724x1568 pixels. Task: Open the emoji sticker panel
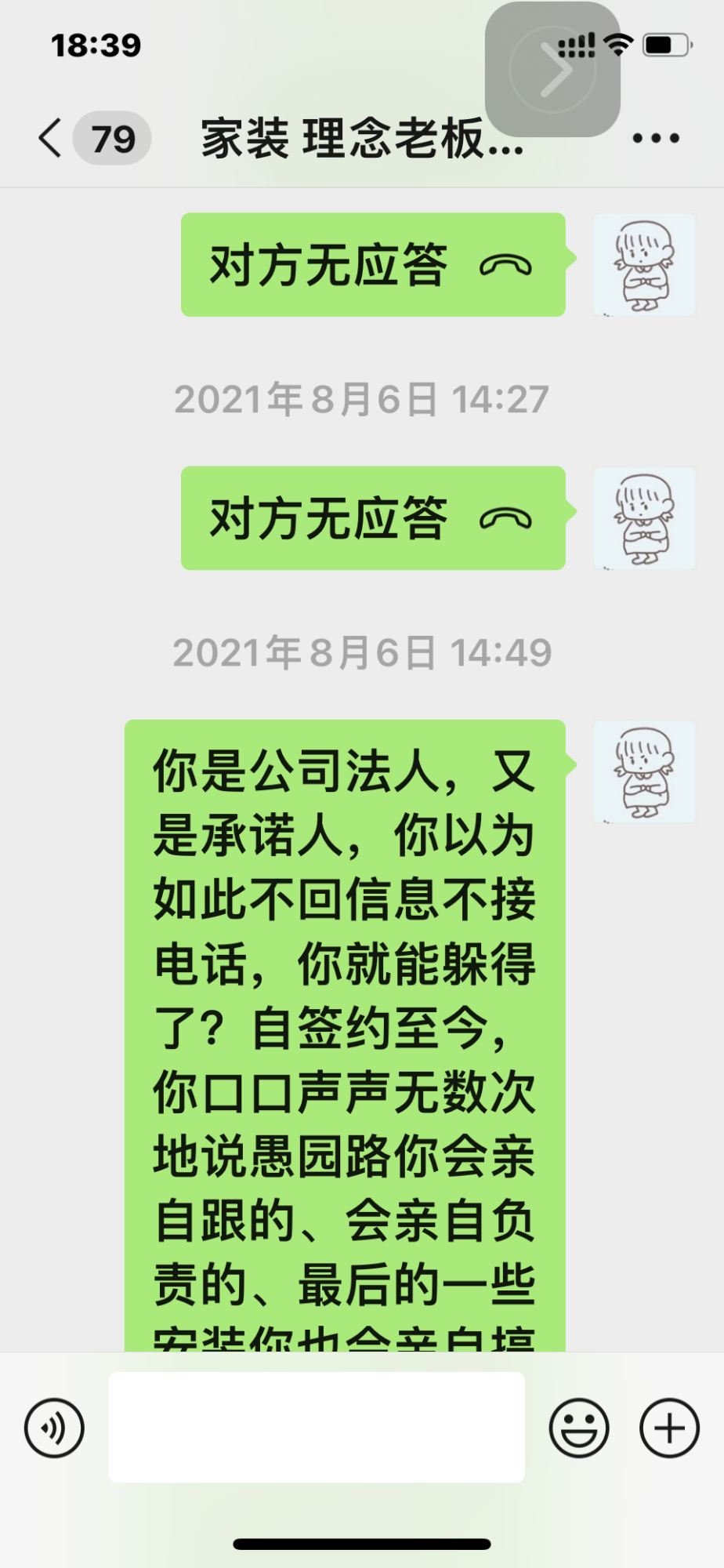(x=579, y=1428)
